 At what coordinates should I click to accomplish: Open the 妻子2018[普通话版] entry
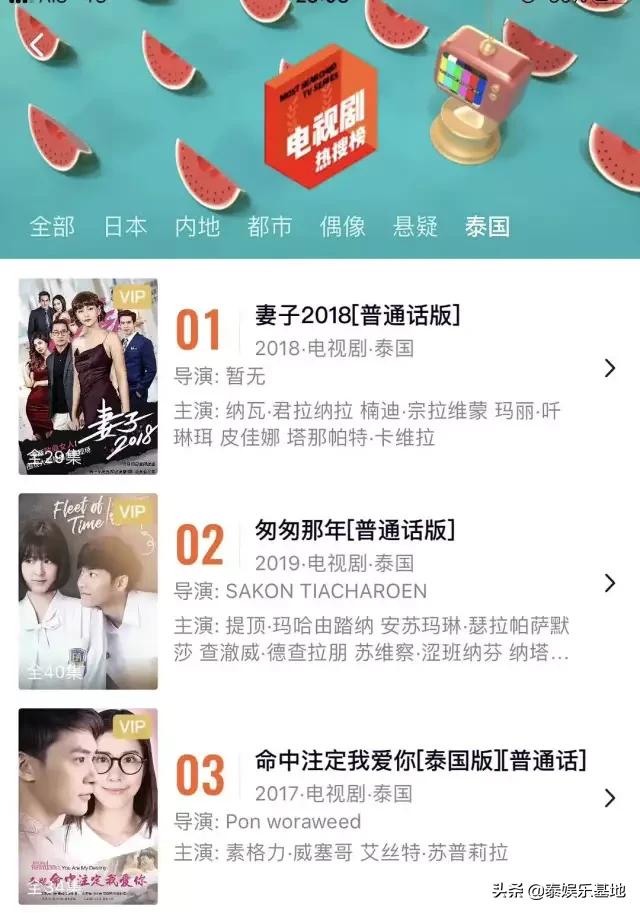coord(357,316)
